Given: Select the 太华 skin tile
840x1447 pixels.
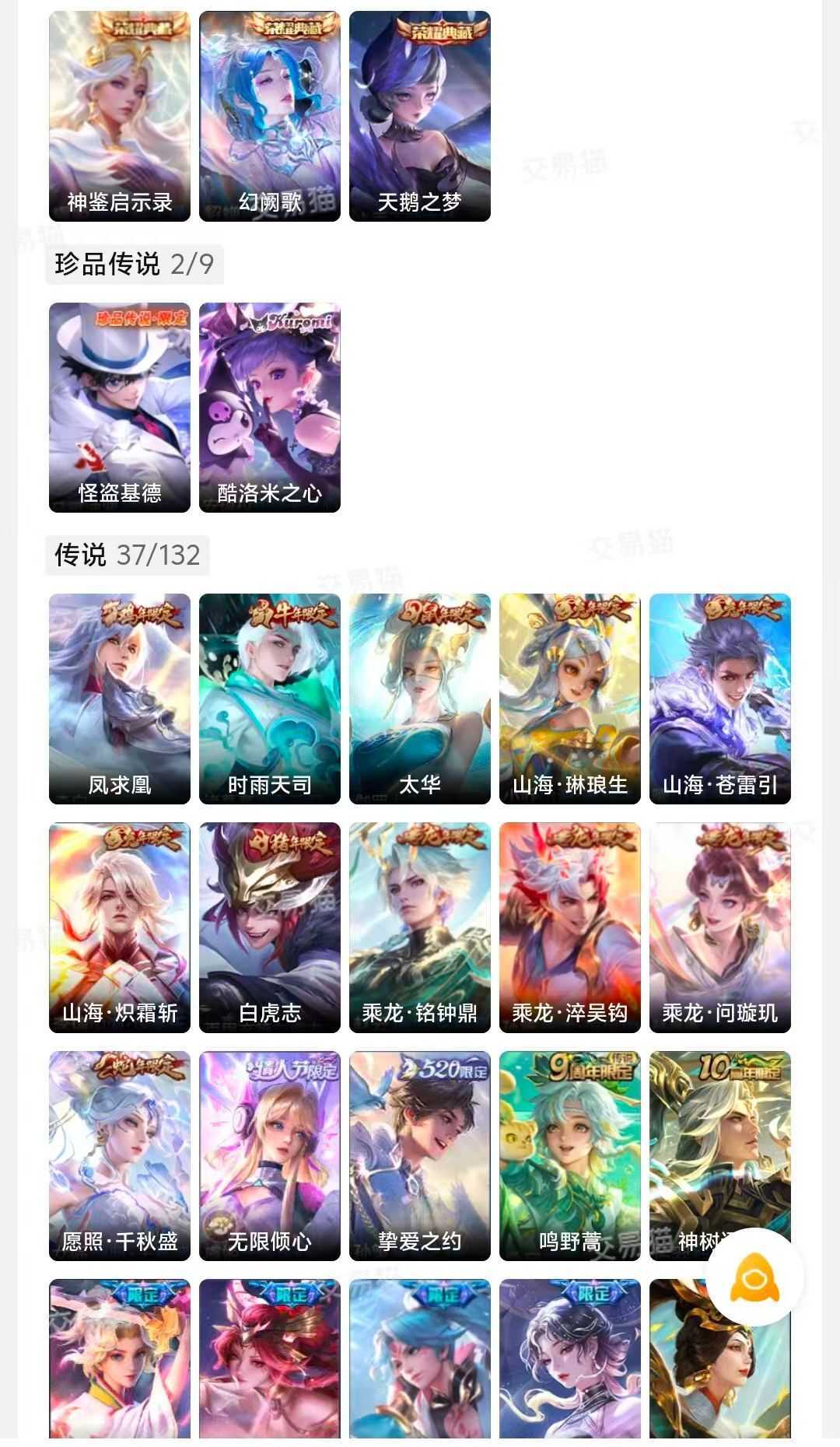Looking at the screenshot, I should [x=420, y=699].
